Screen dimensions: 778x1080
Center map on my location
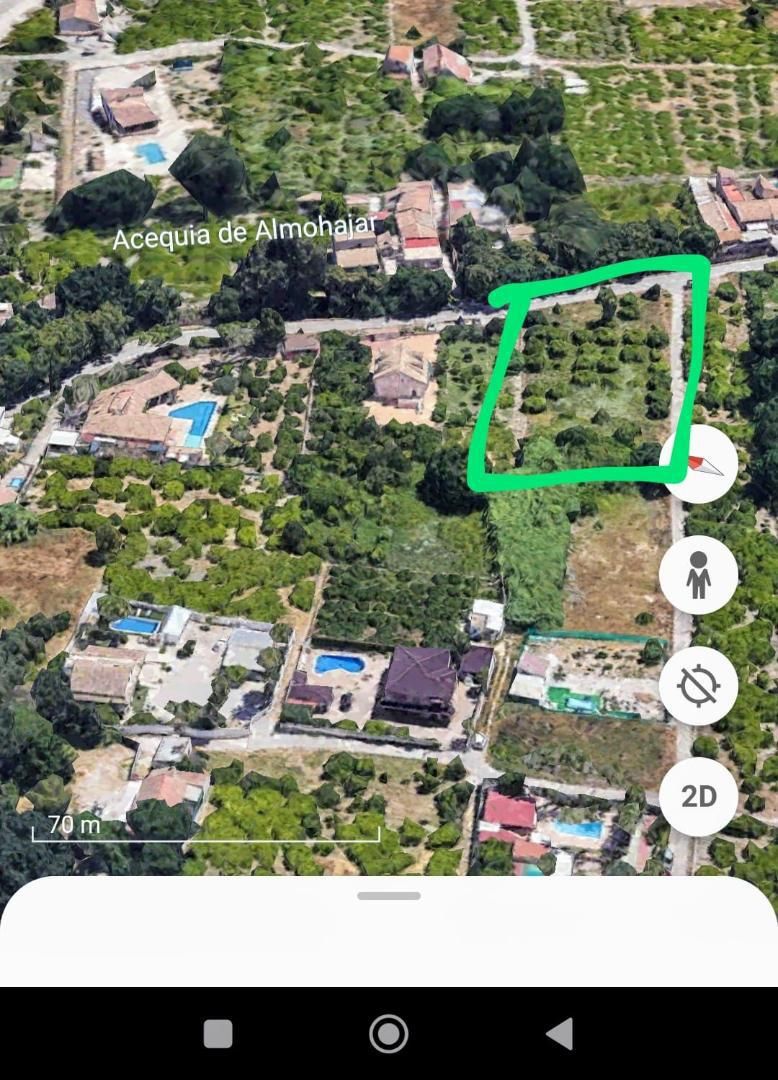point(699,686)
